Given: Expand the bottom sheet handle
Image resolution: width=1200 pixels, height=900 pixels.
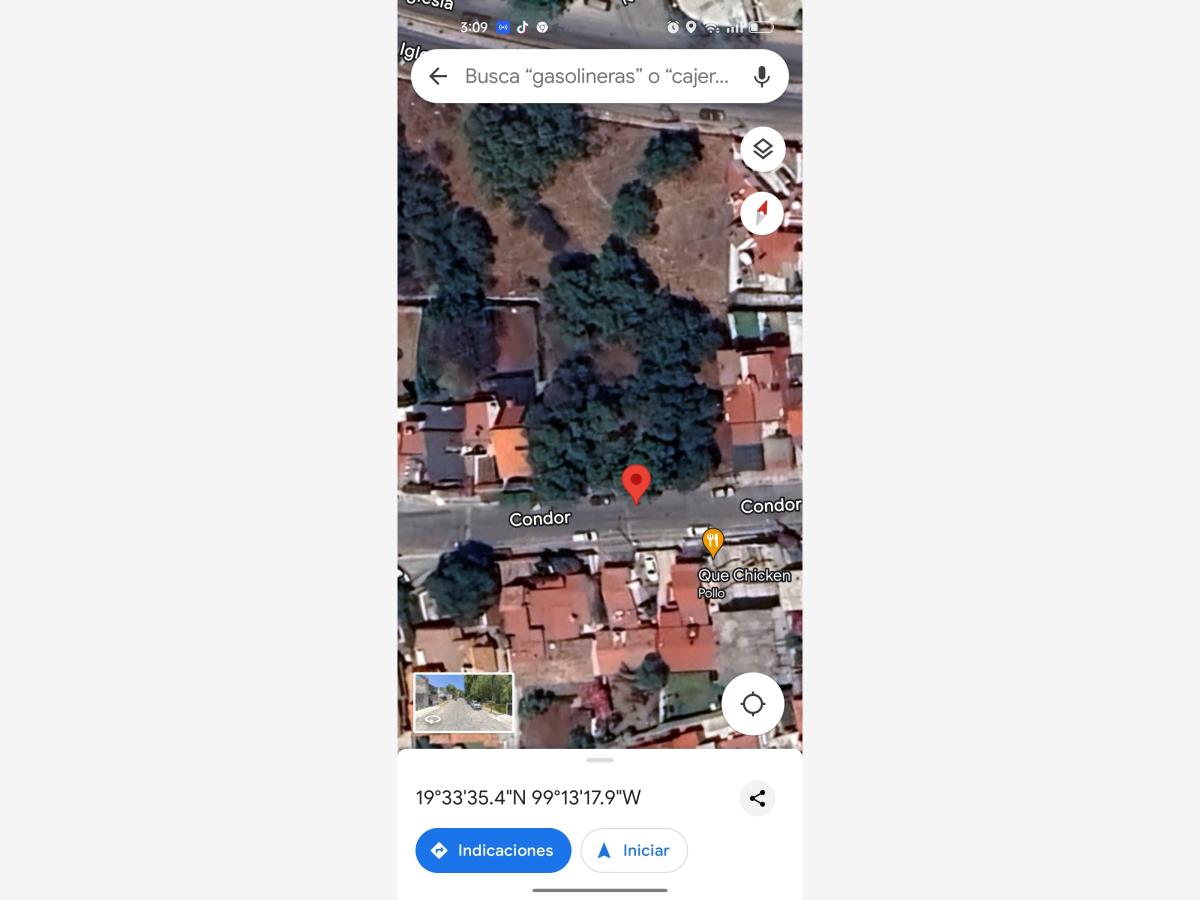Looking at the screenshot, I should (x=600, y=760).
